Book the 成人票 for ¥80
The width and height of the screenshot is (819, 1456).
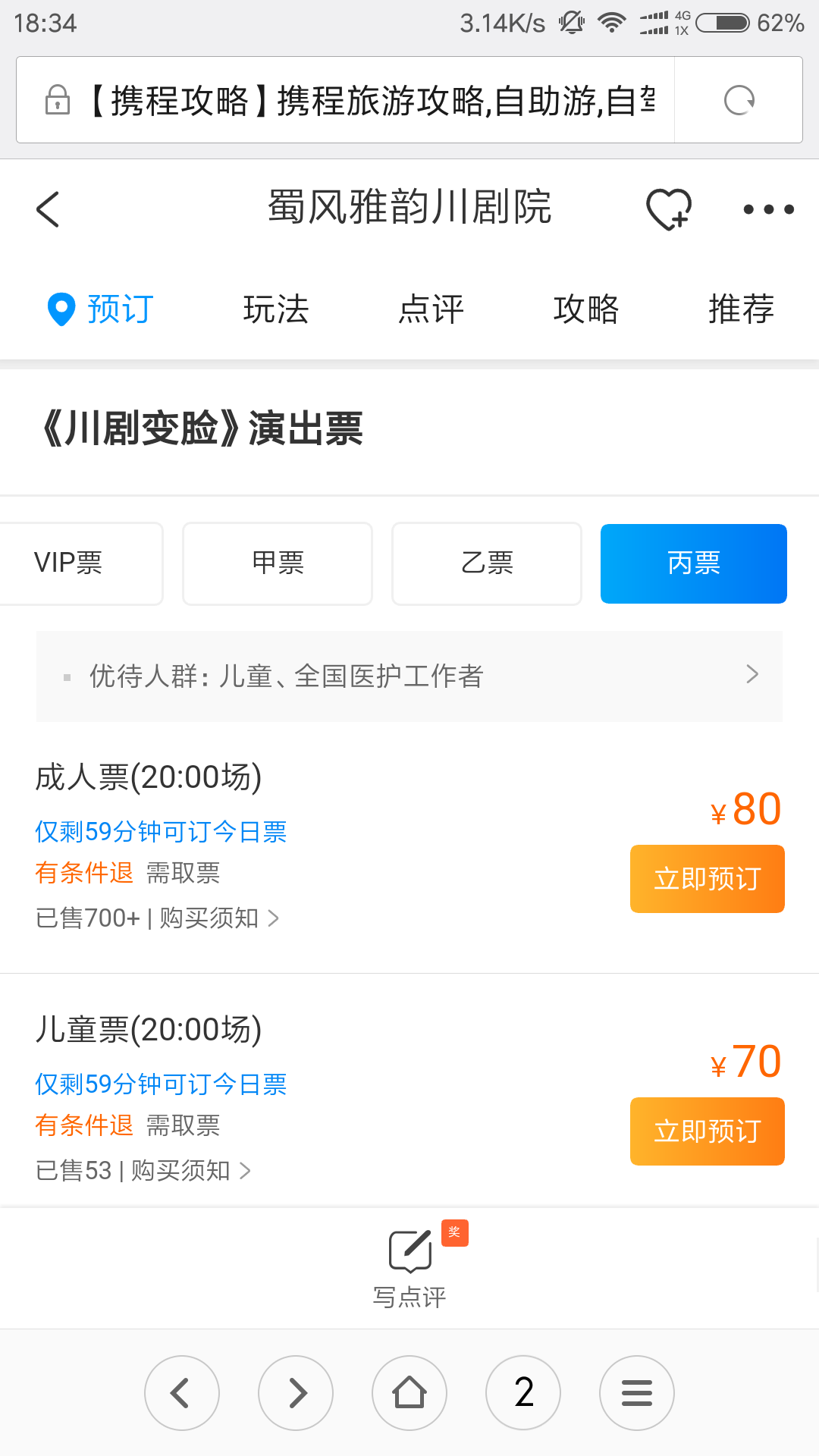[707, 879]
